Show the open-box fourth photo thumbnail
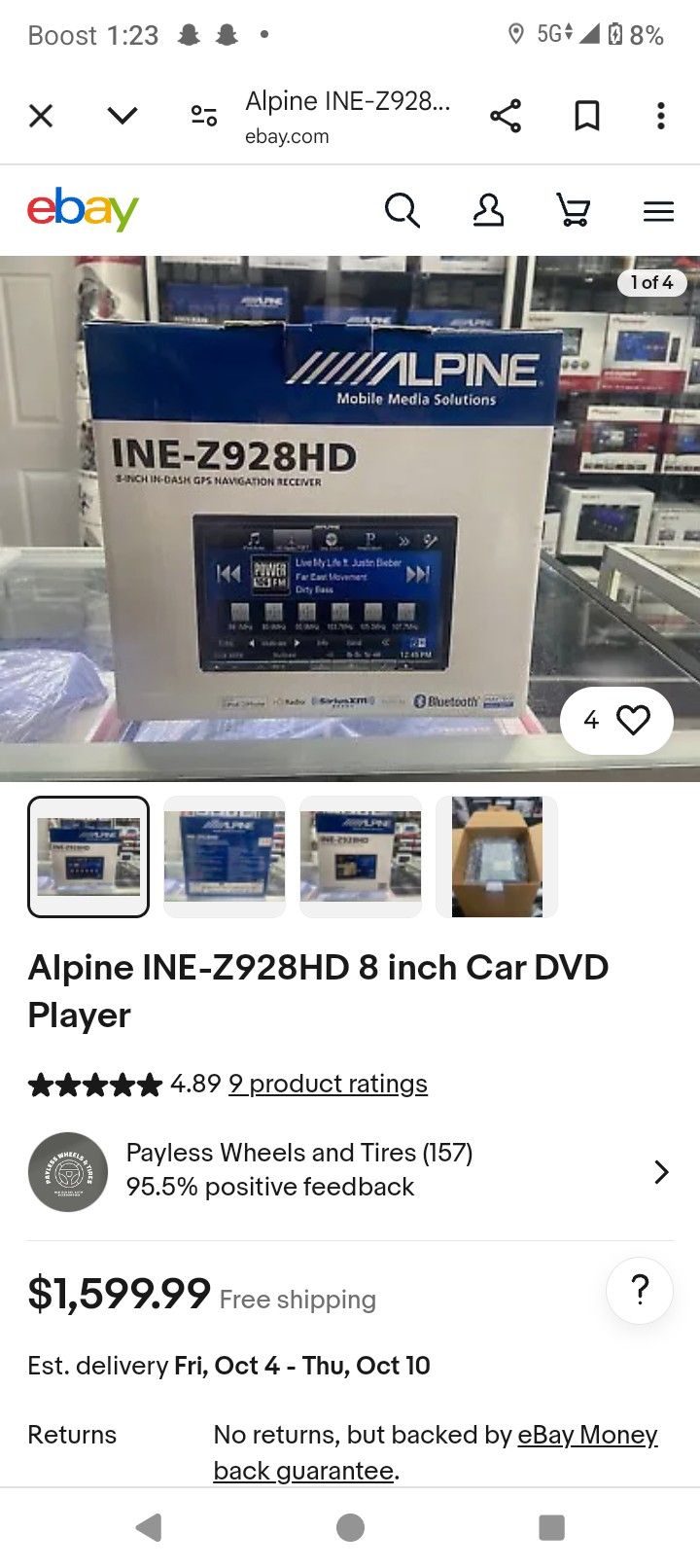This screenshot has width=700, height=1568. pyautogui.click(x=497, y=857)
